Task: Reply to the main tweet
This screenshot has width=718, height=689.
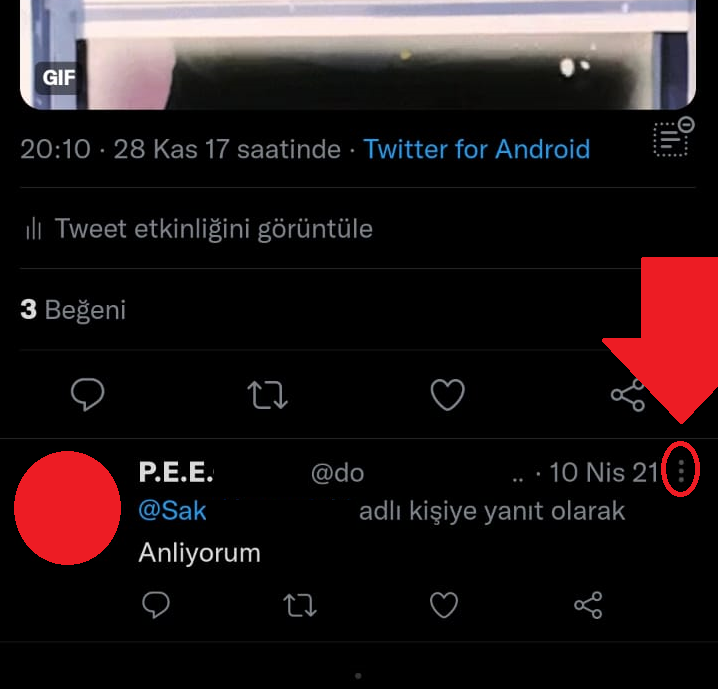Action: [x=88, y=395]
